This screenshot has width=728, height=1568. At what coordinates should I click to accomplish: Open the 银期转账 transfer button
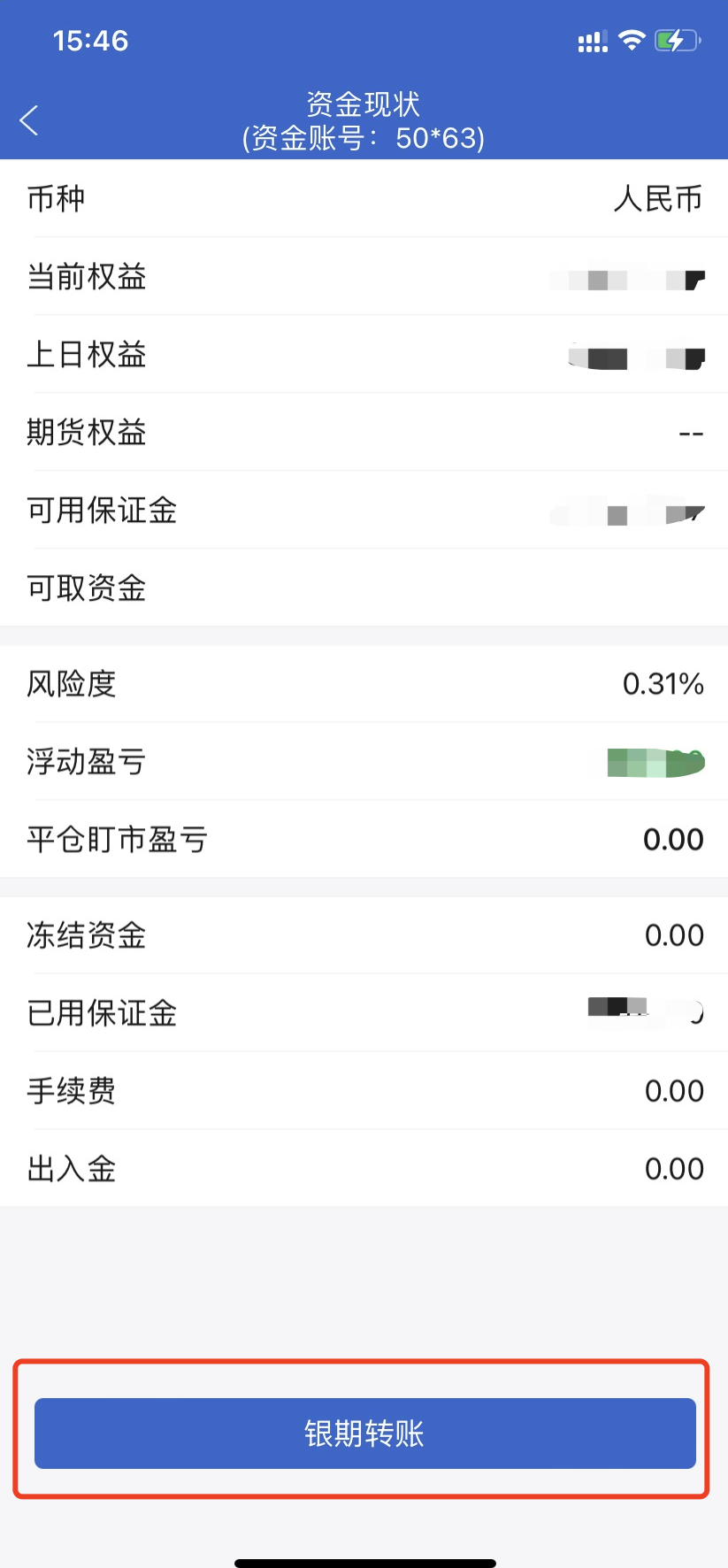tap(364, 1433)
